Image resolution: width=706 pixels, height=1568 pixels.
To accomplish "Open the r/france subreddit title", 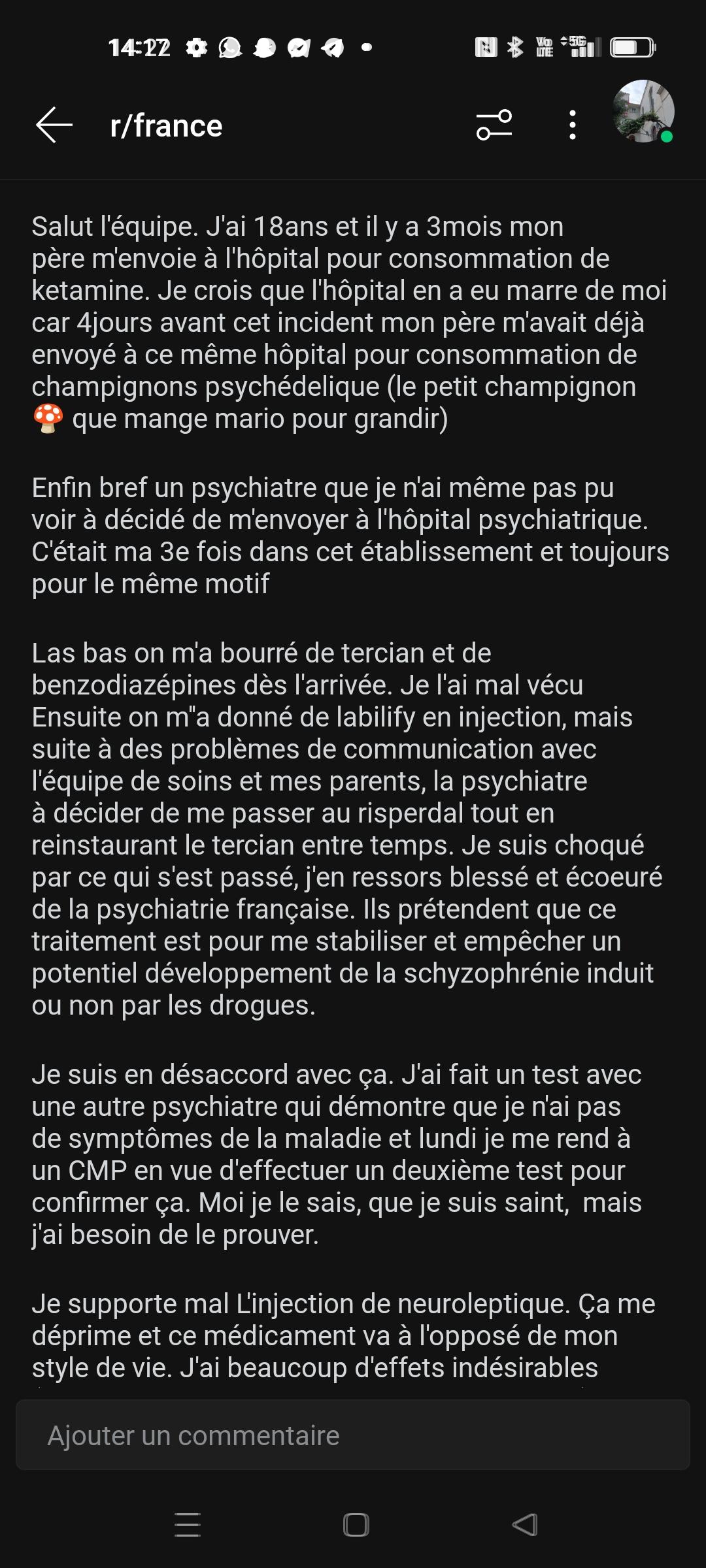I will click(x=166, y=125).
